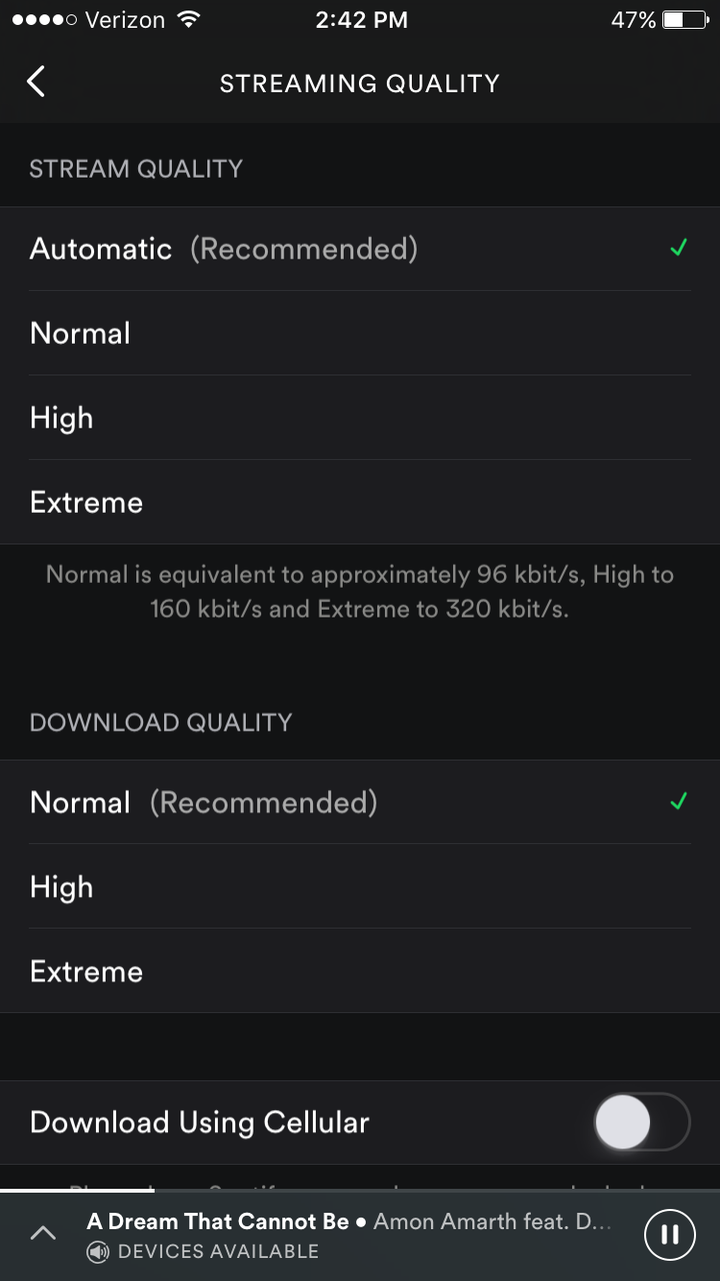This screenshot has height=1281, width=720.
Task: Expand the now playing bar
Action: click(x=43, y=1234)
